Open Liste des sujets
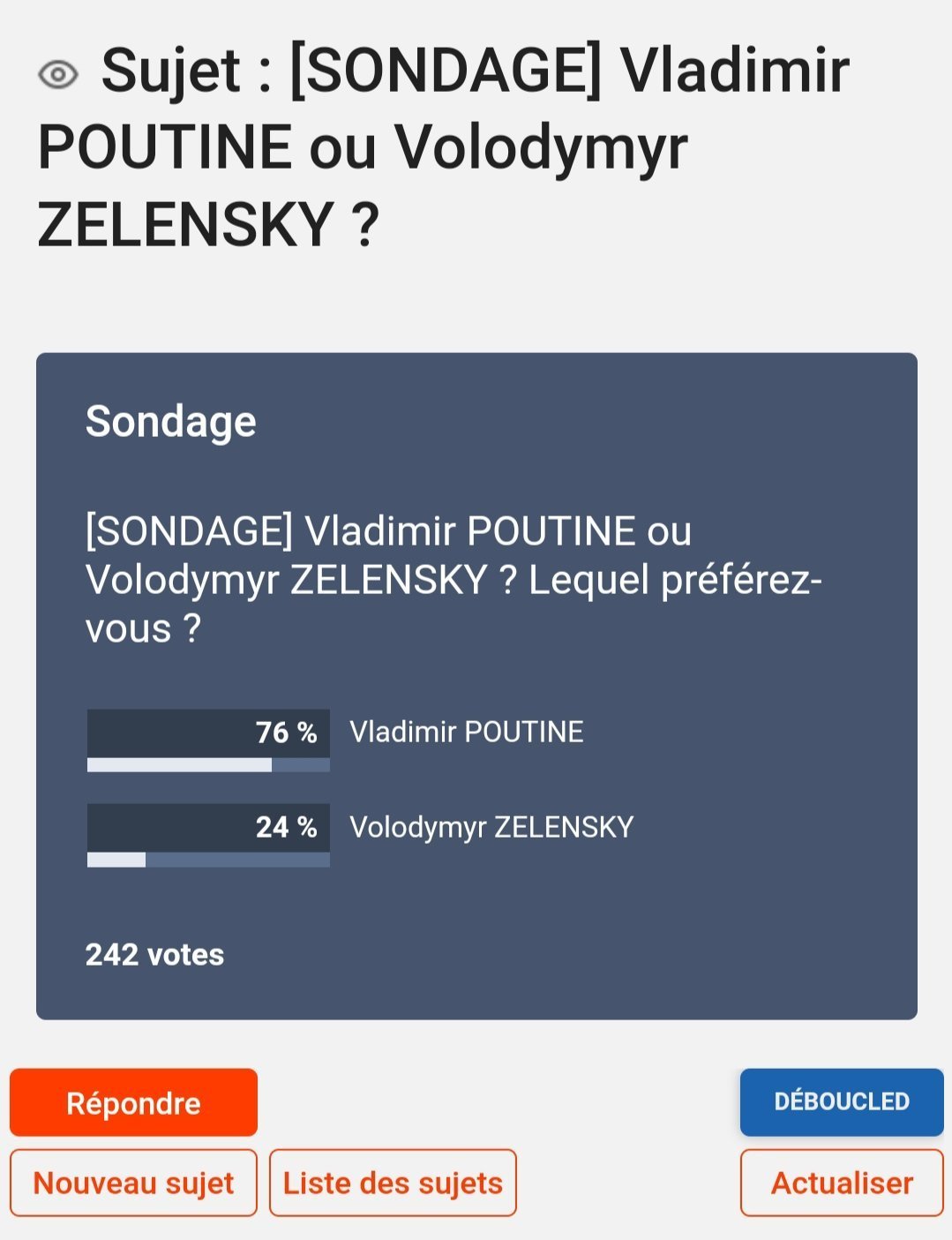The image size is (952, 1240). (x=393, y=1183)
